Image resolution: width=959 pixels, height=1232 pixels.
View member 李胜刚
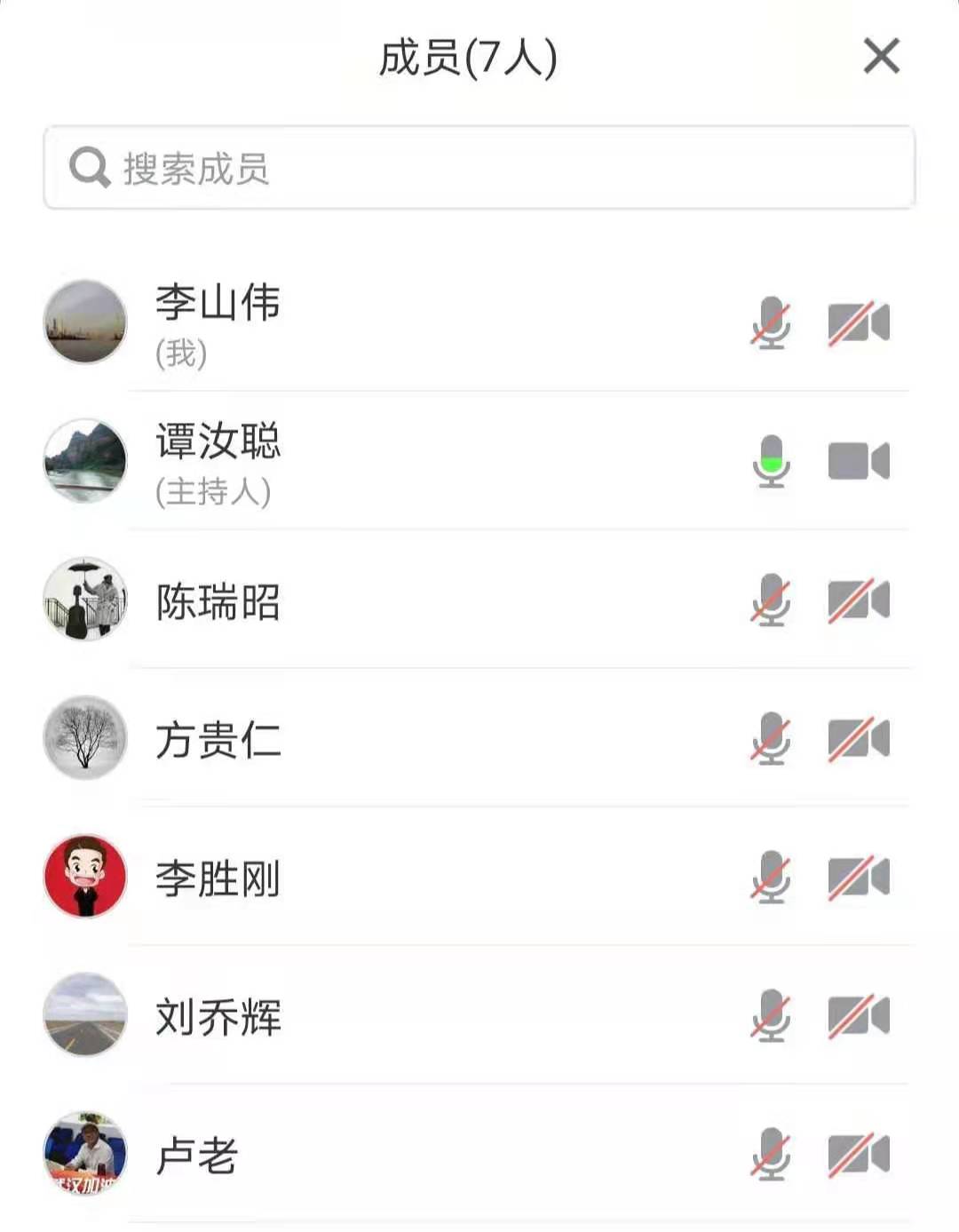tap(218, 878)
